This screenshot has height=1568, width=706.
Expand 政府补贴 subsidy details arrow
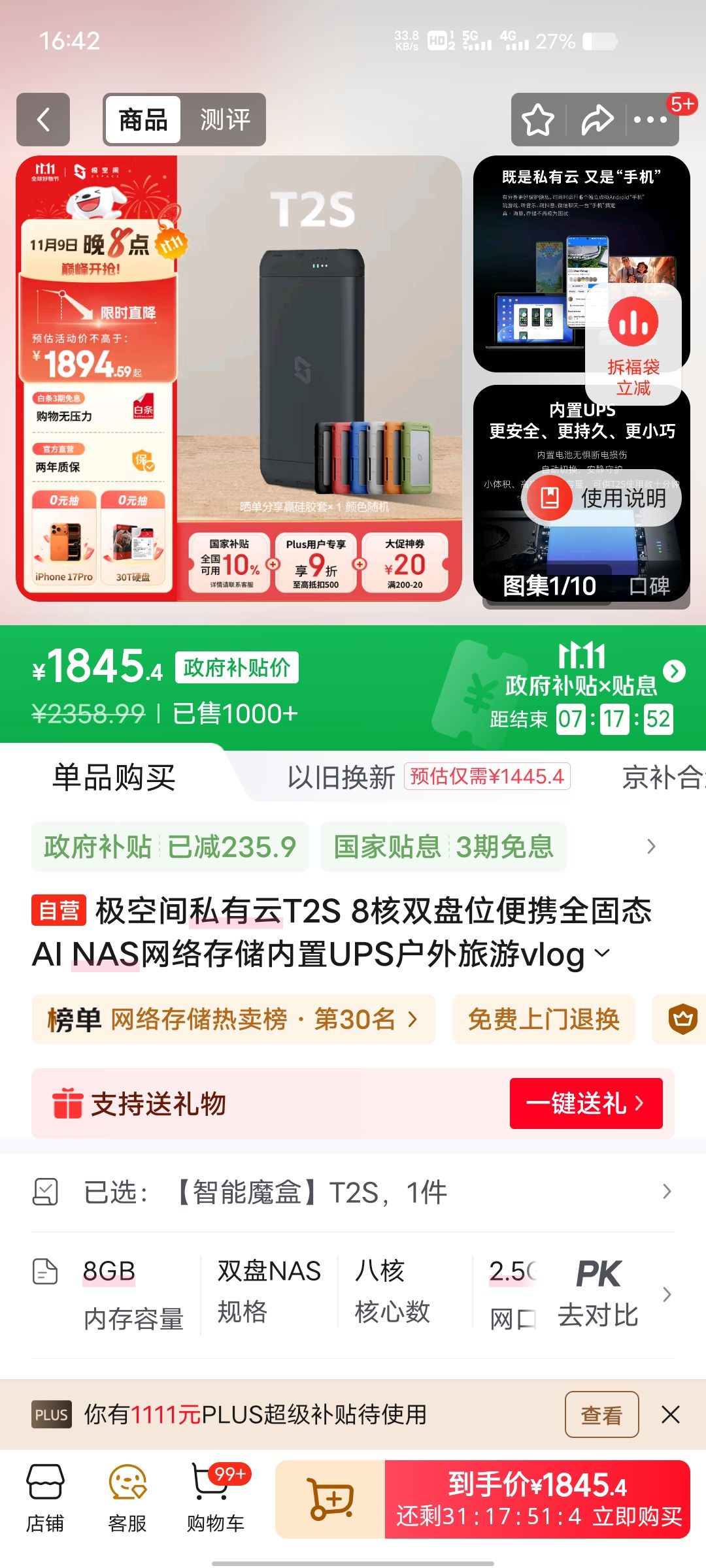tap(650, 847)
